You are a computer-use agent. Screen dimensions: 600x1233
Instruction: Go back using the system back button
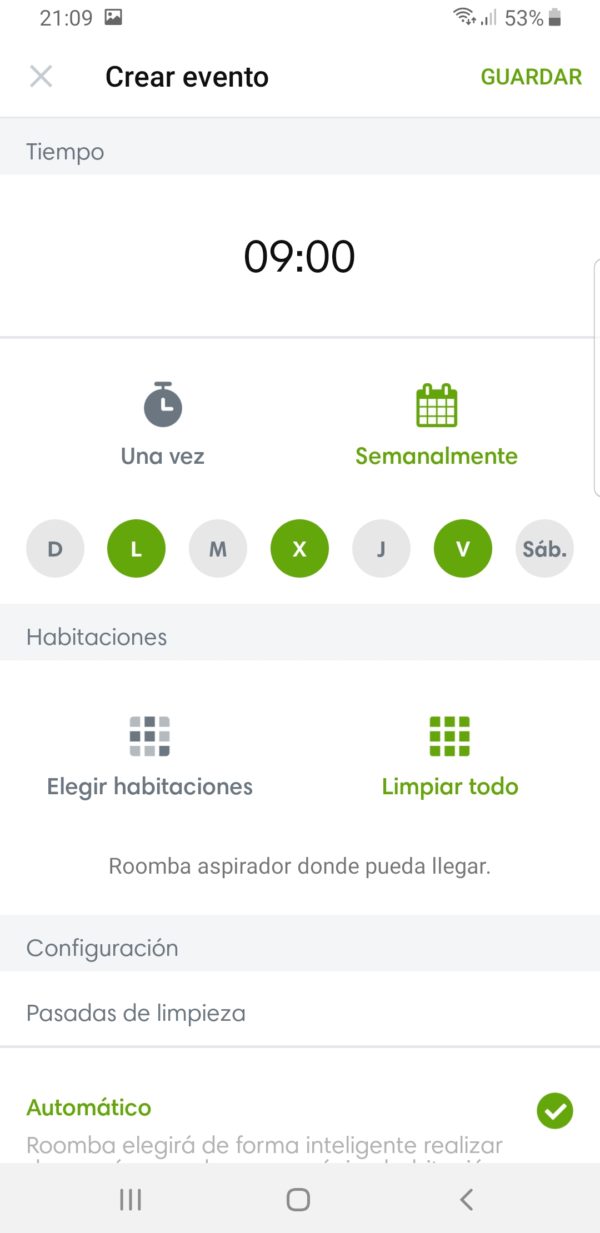466,1199
